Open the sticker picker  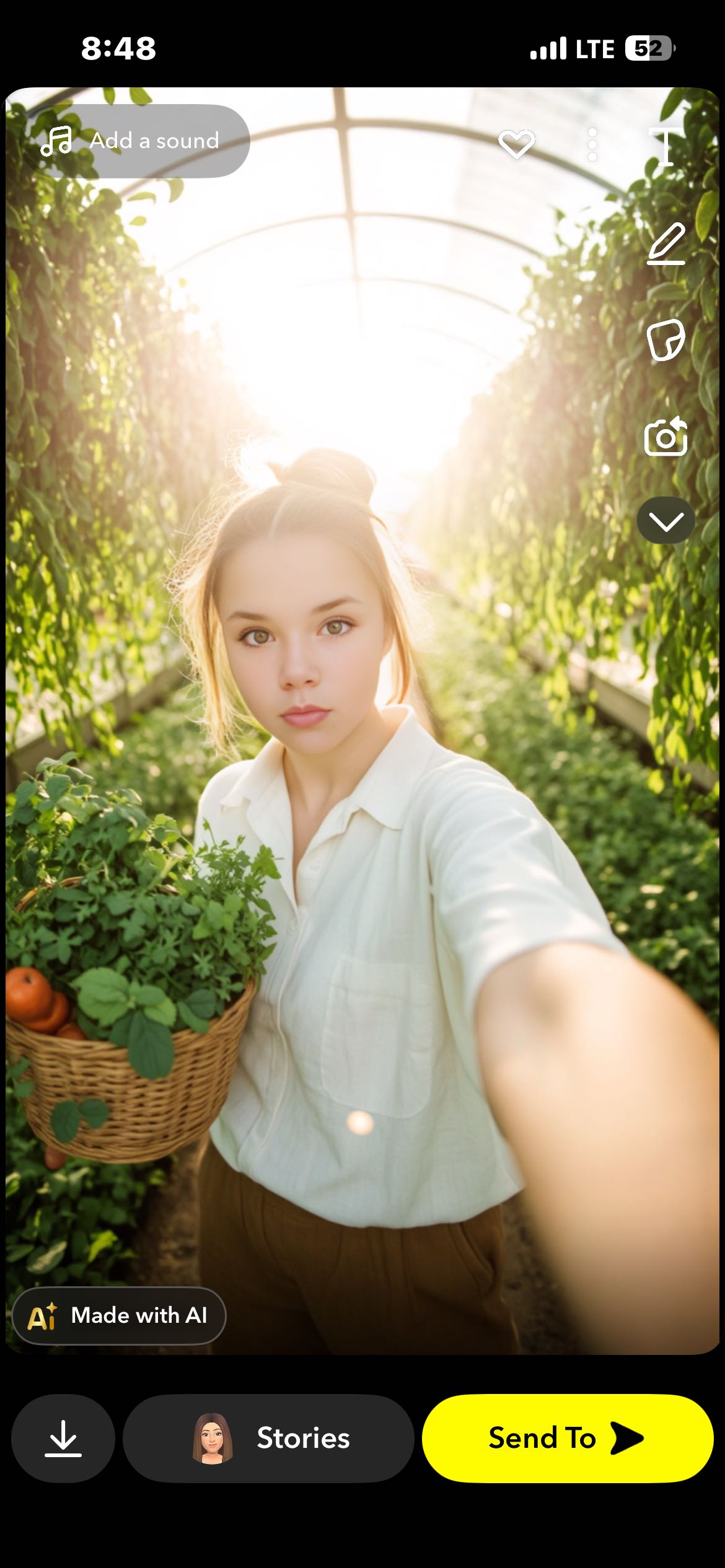pos(666,340)
